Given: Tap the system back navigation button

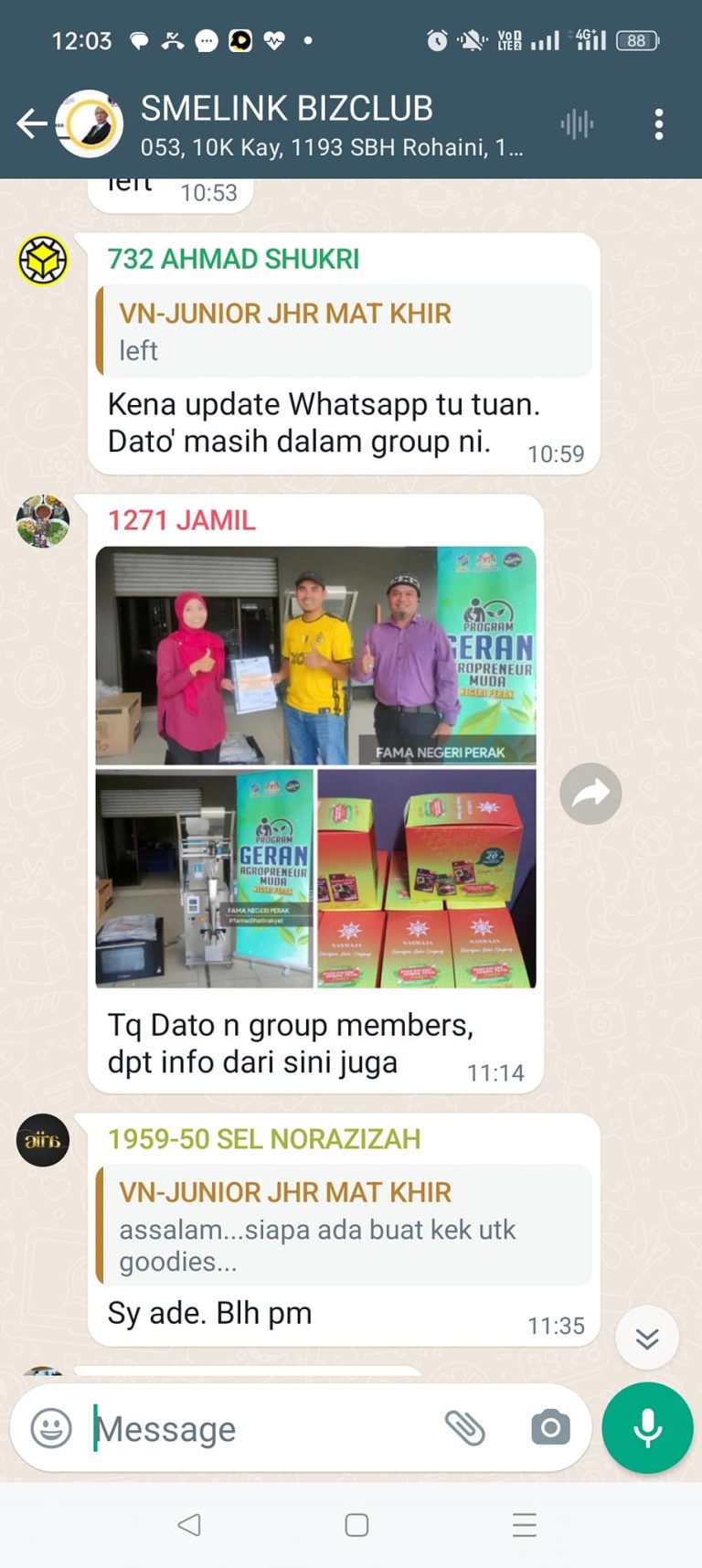Looking at the screenshot, I should (x=189, y=1524).
